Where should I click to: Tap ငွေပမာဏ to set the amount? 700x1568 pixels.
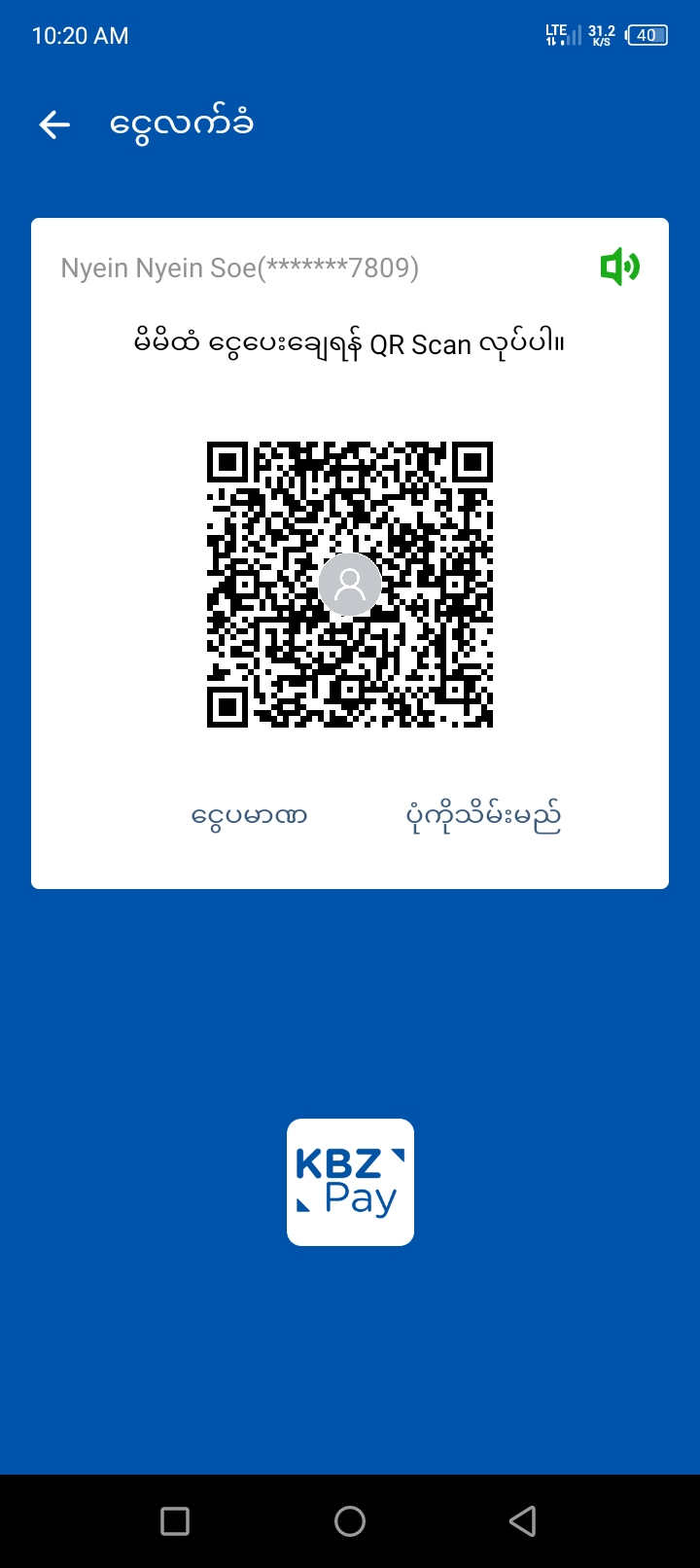click(249, 816)
